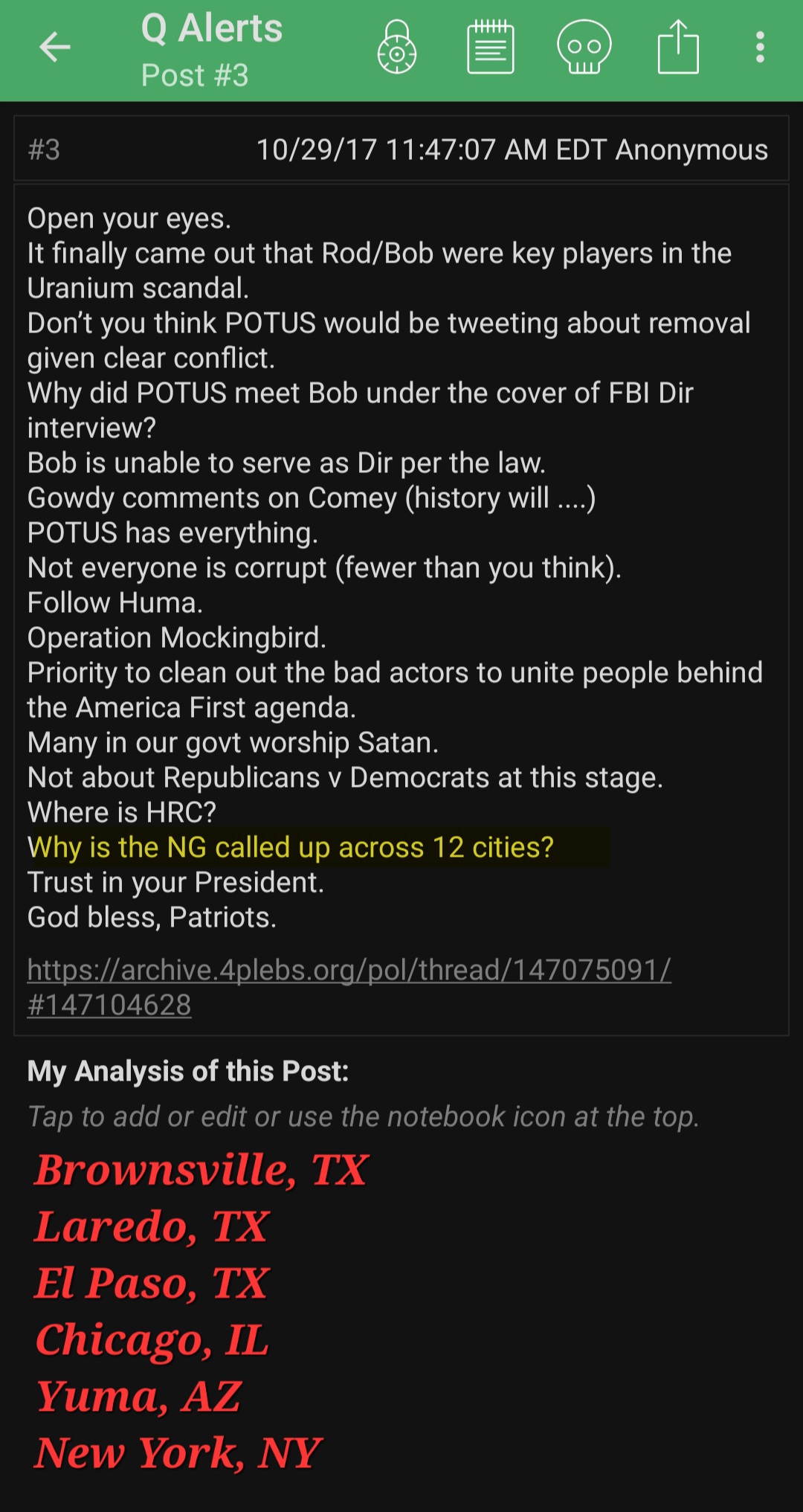Tap the skull icon in toolbar

[x=584, y=48]
